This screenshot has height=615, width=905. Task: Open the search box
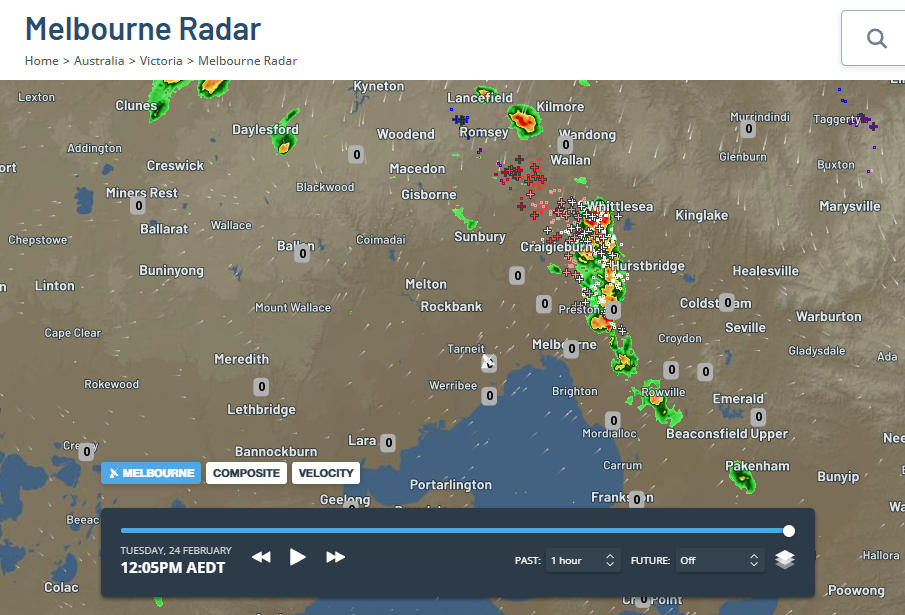[877, 39]
